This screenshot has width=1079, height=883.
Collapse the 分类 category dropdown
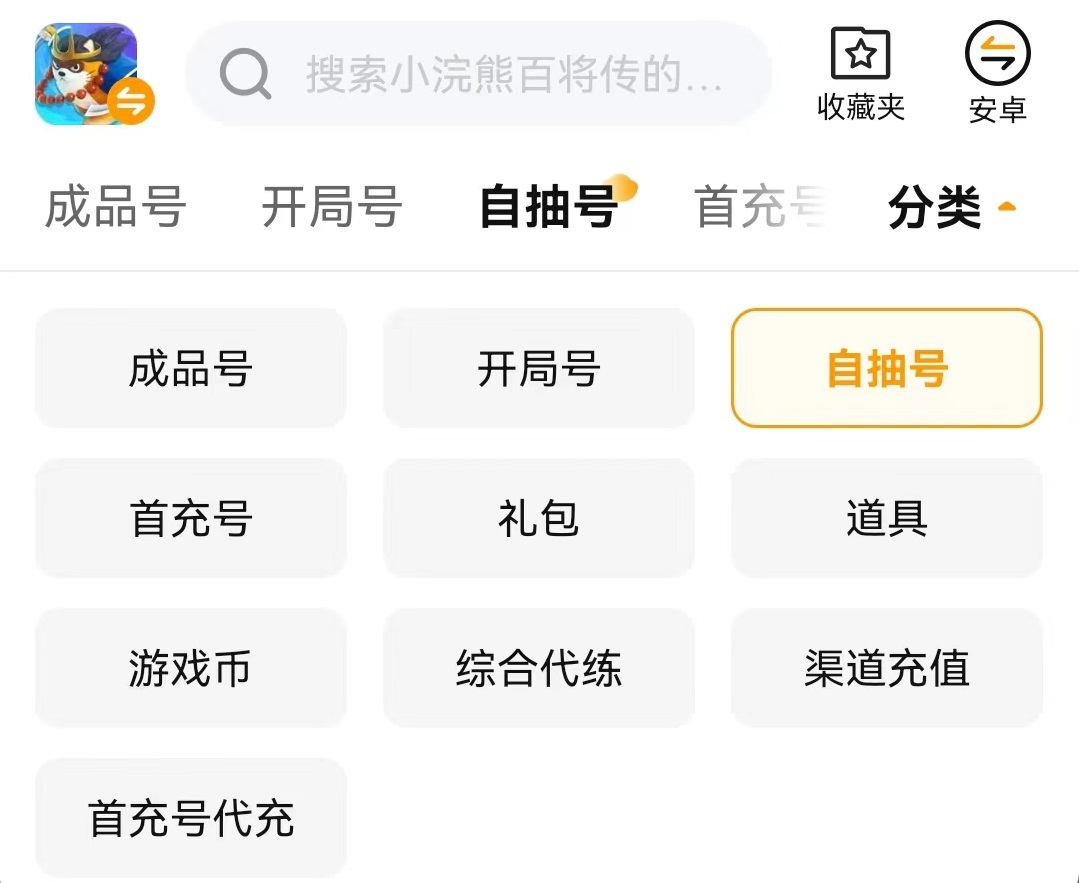tap(950, 208)
